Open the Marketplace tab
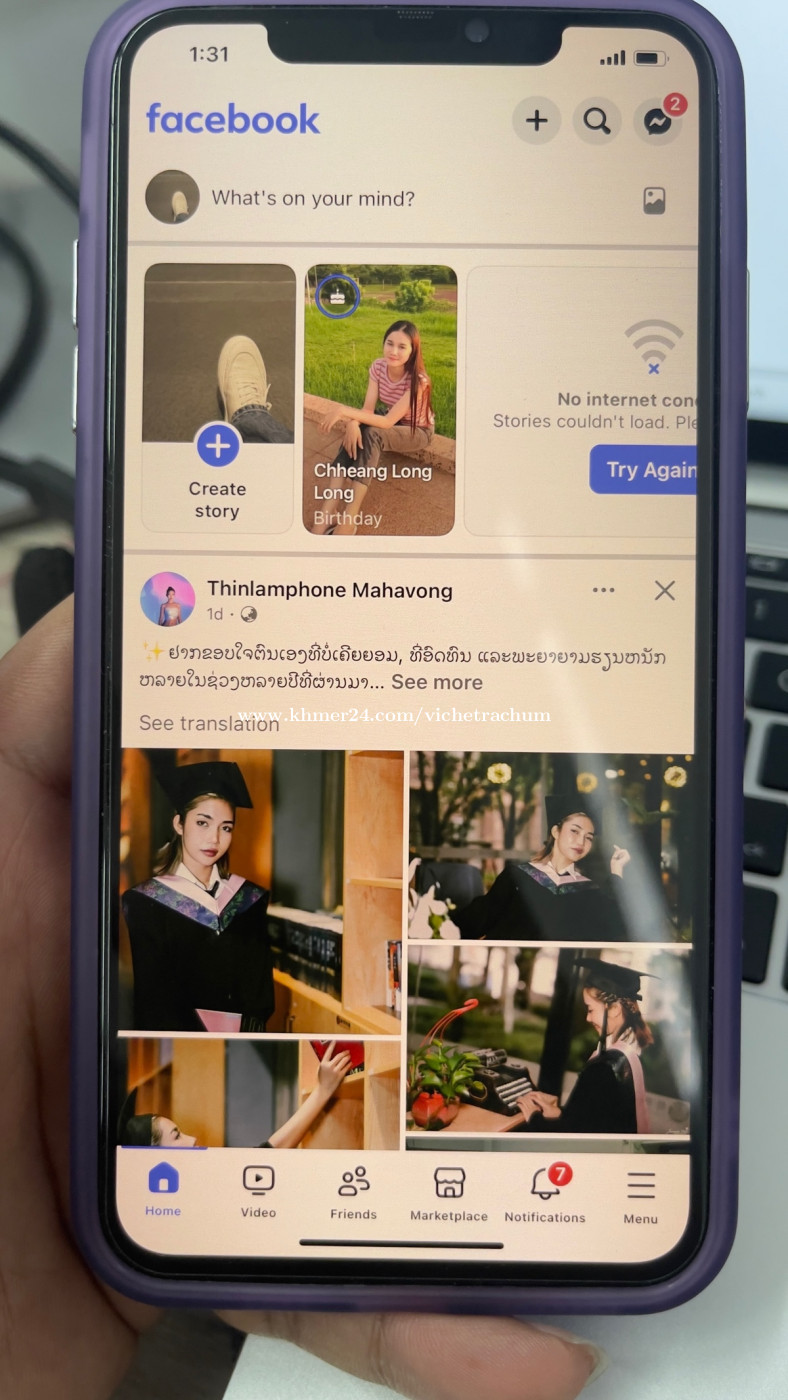Viewport: 788px width, 1400px height. click(449, 1193)
